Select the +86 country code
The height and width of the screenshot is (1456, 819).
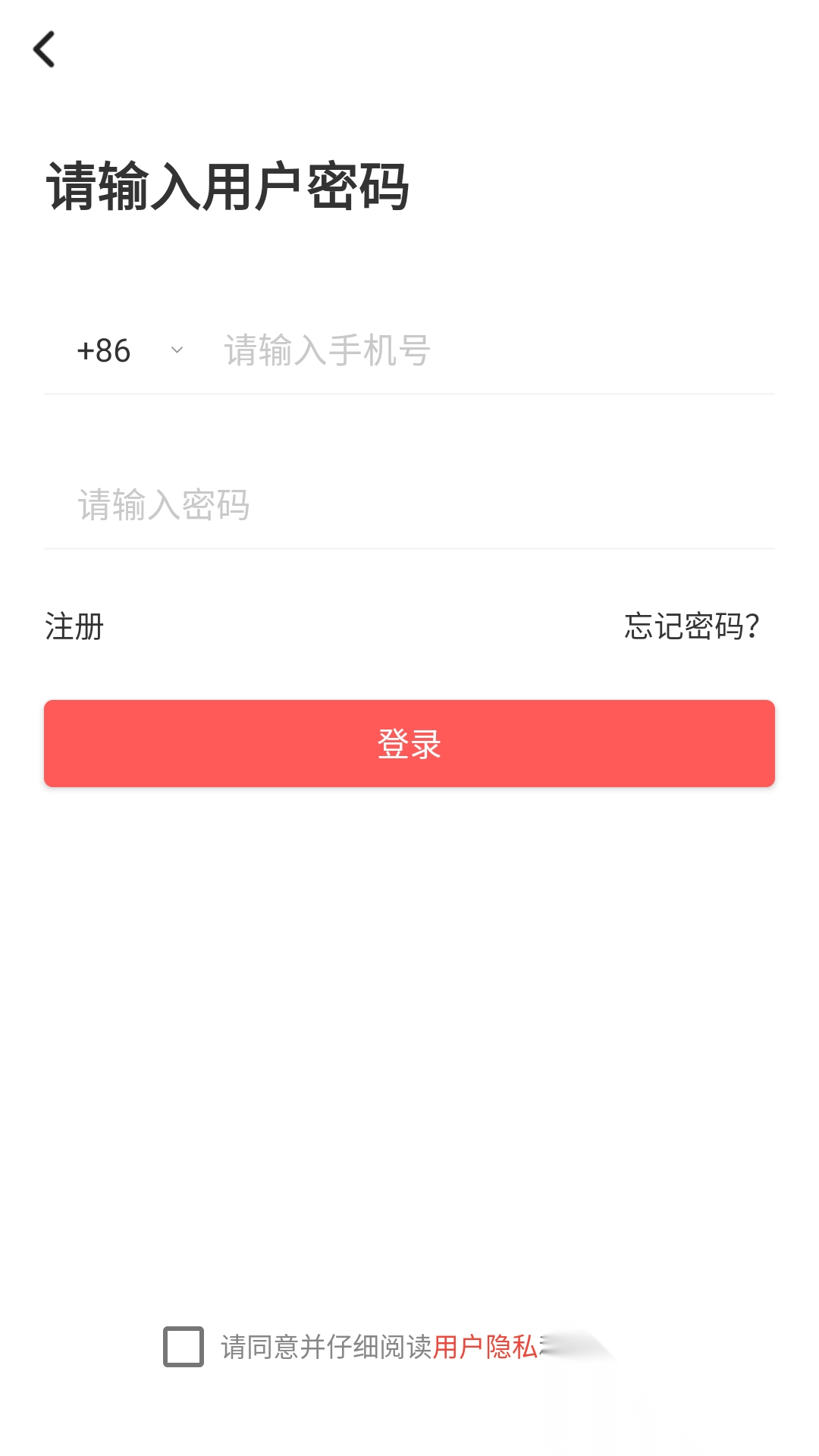tap(104, 350)
